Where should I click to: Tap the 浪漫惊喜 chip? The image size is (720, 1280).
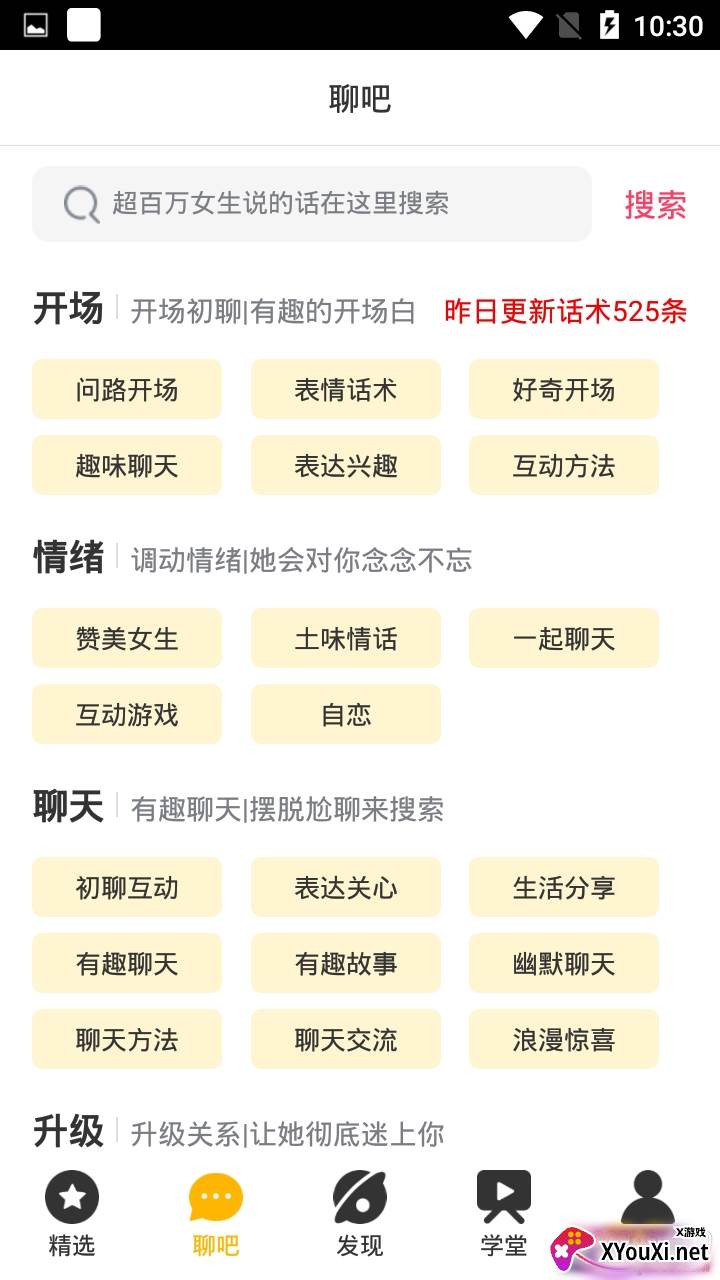[x=563, y=1039]
